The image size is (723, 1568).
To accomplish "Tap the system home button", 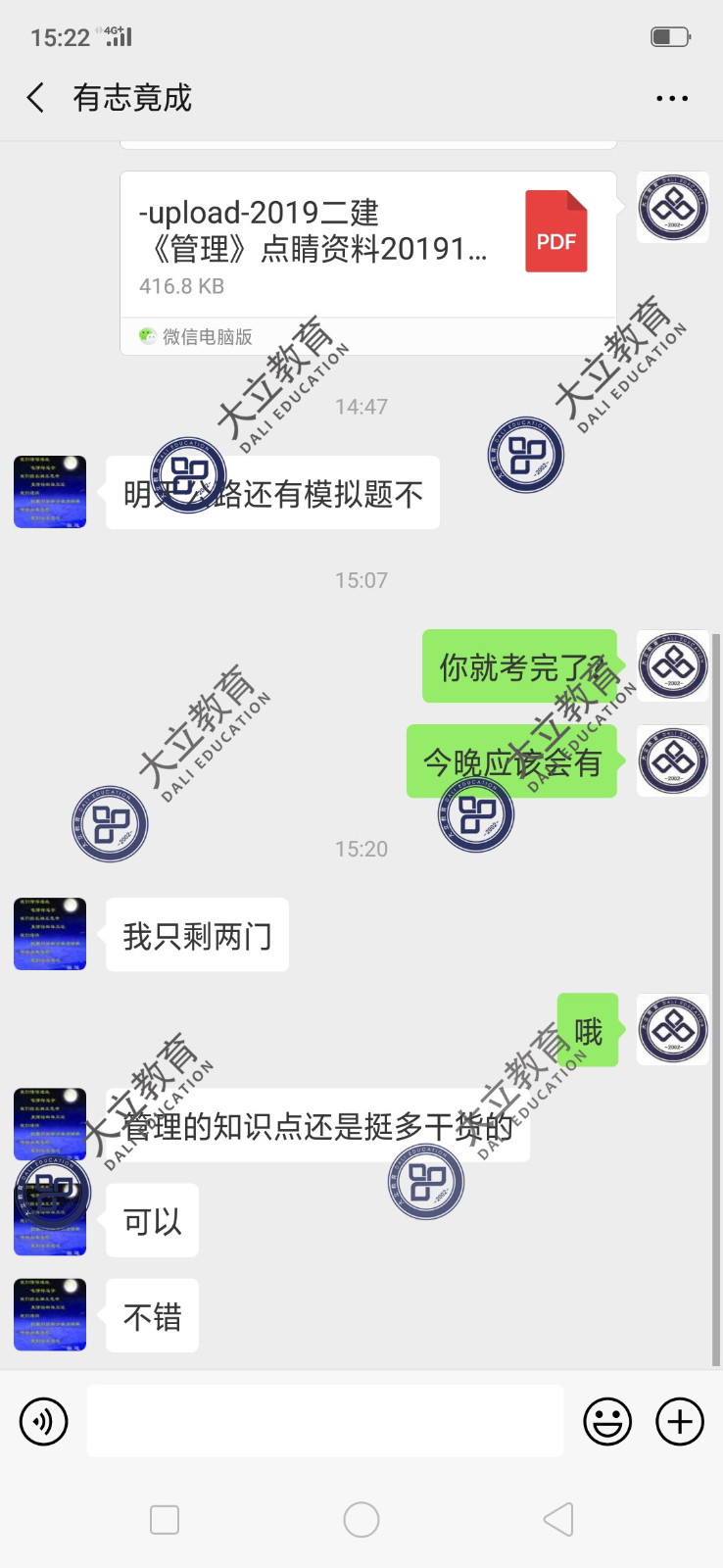I will tap(361, 1520).
